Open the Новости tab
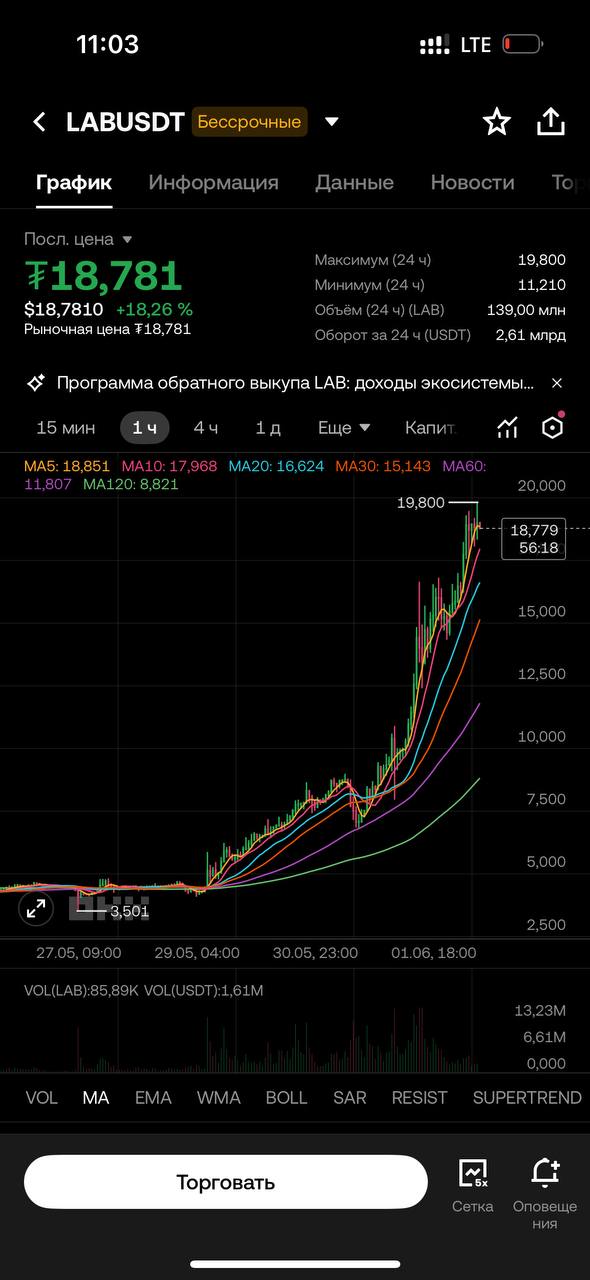Image resolution: width=590 pixels, height=1280 pixels. 472,182
